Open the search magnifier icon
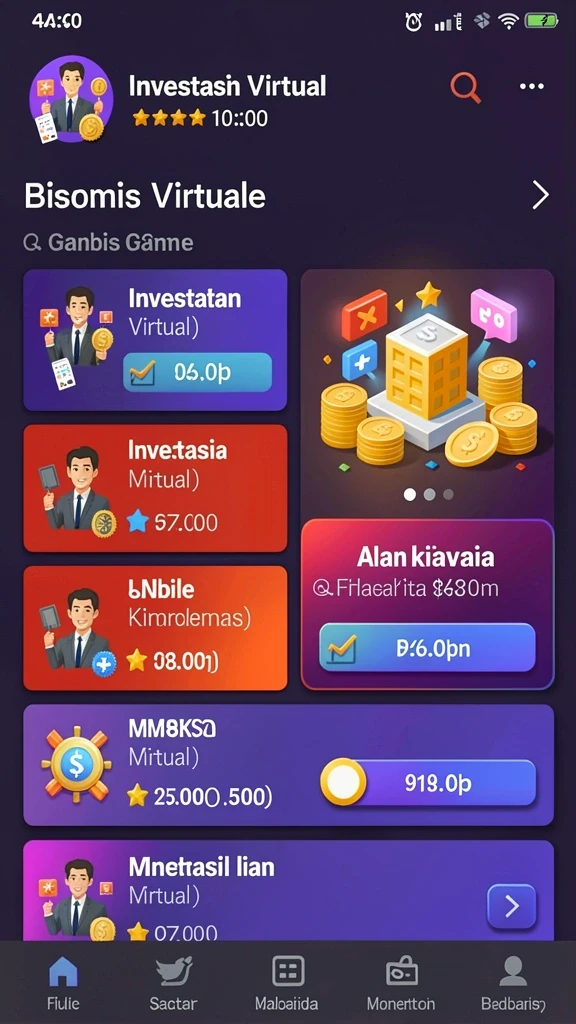 466,87
